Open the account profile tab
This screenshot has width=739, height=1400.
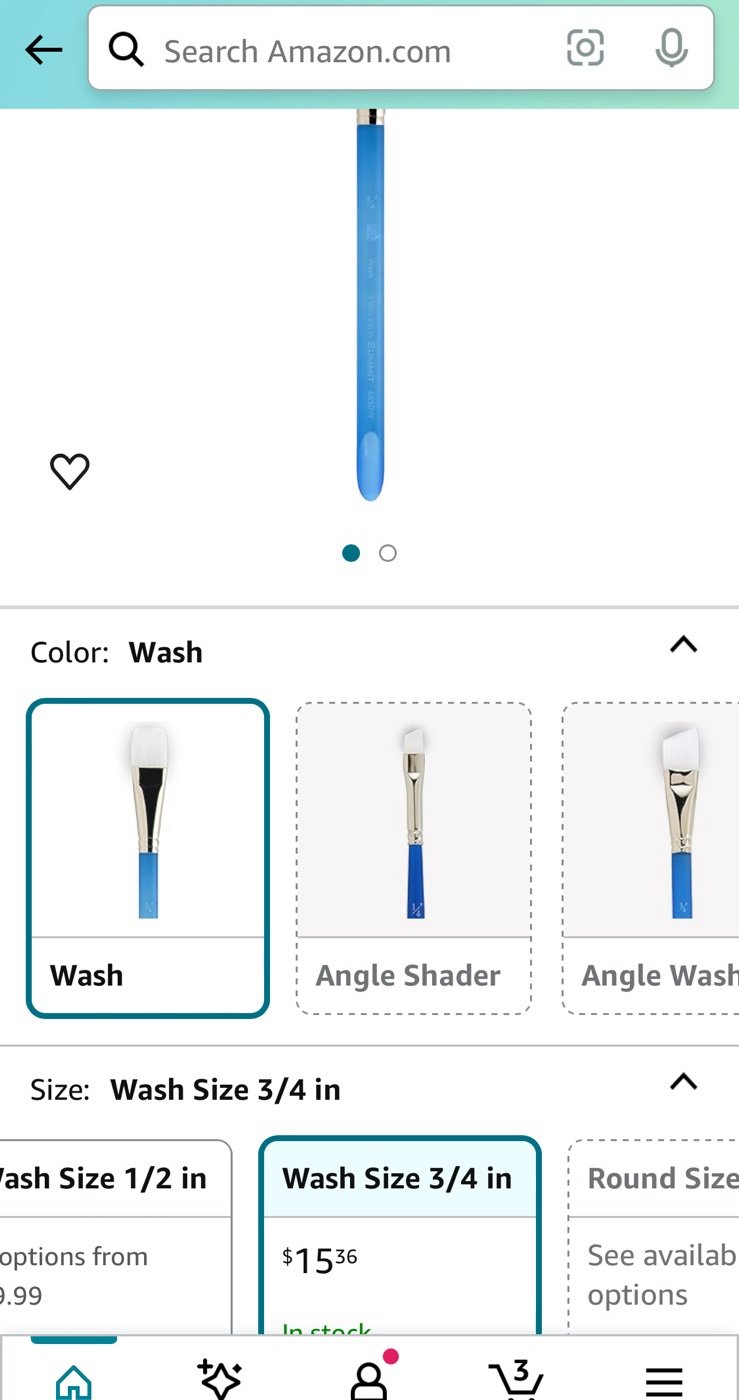coord(370,1378)
